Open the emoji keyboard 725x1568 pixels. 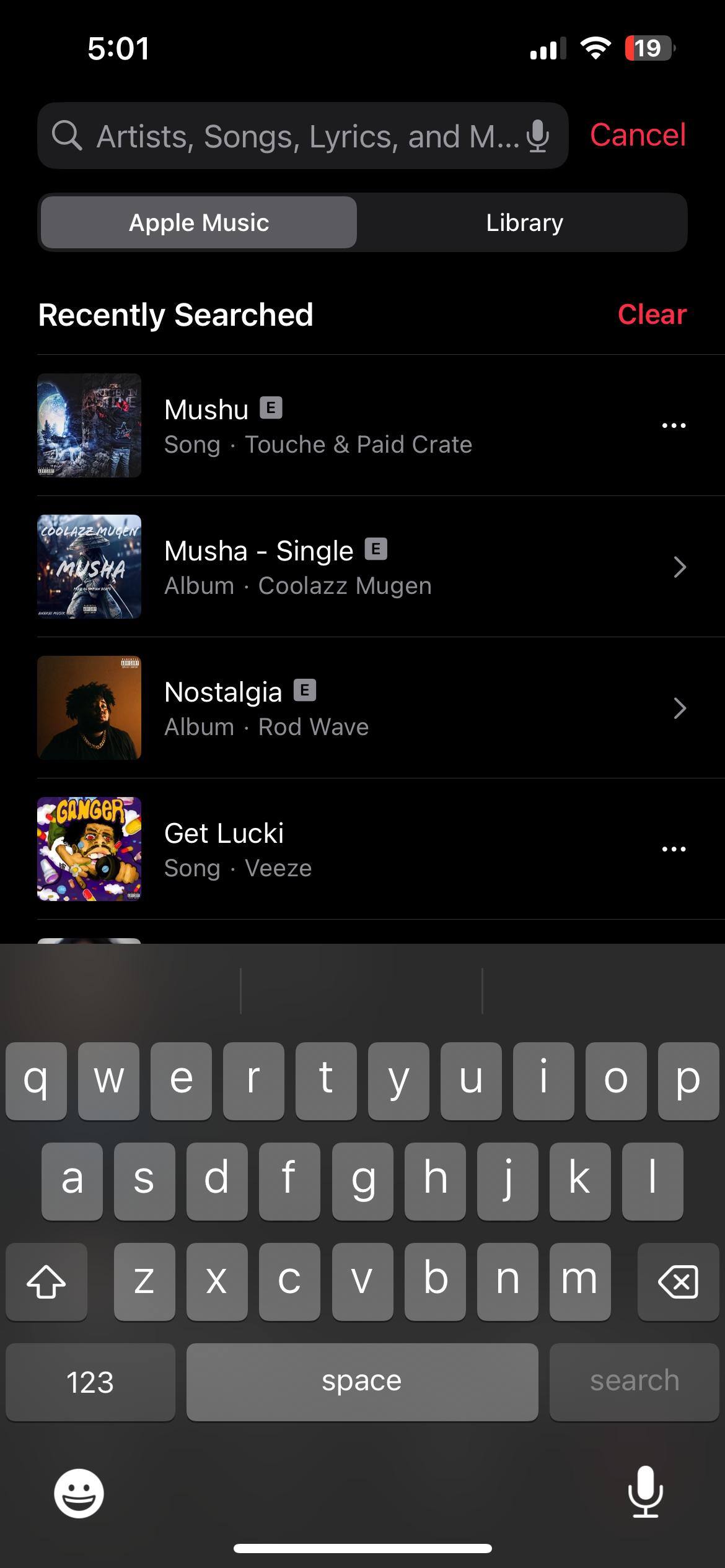point(79,1493)
